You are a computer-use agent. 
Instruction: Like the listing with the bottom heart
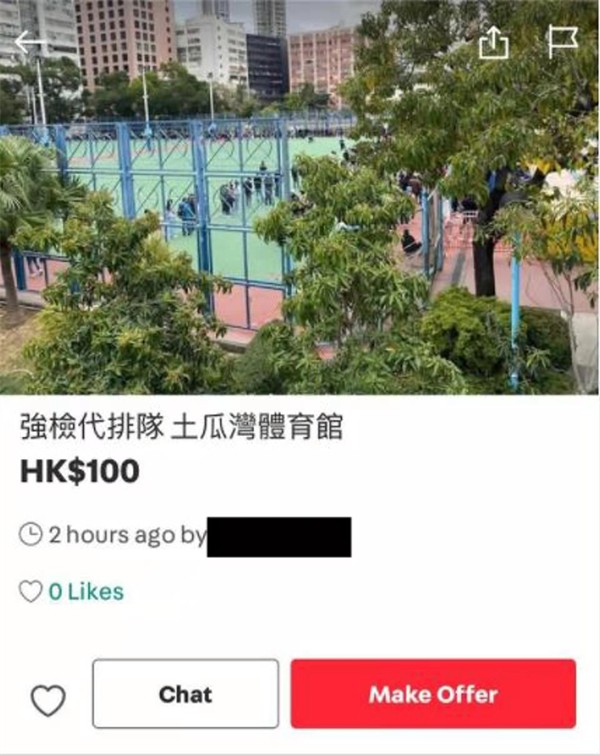[x=47, y=700]
